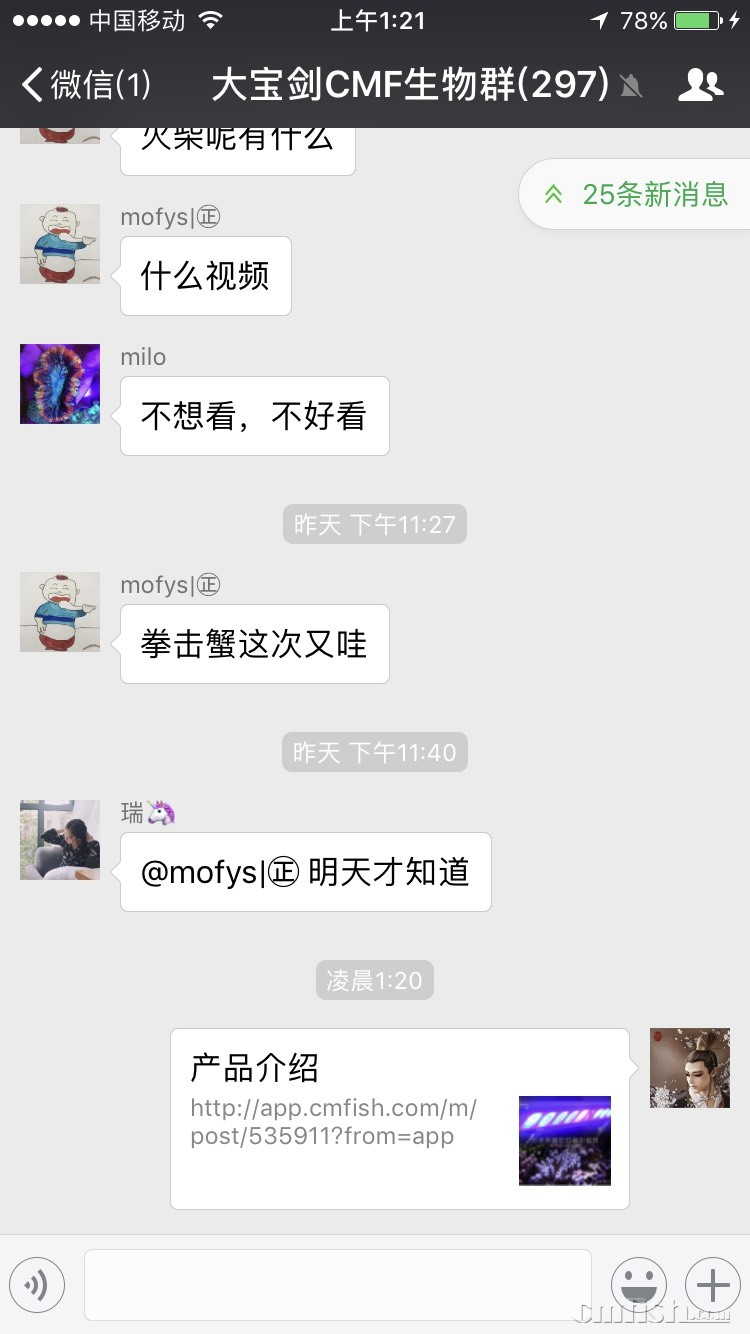View milo's profile avatar

60,384
